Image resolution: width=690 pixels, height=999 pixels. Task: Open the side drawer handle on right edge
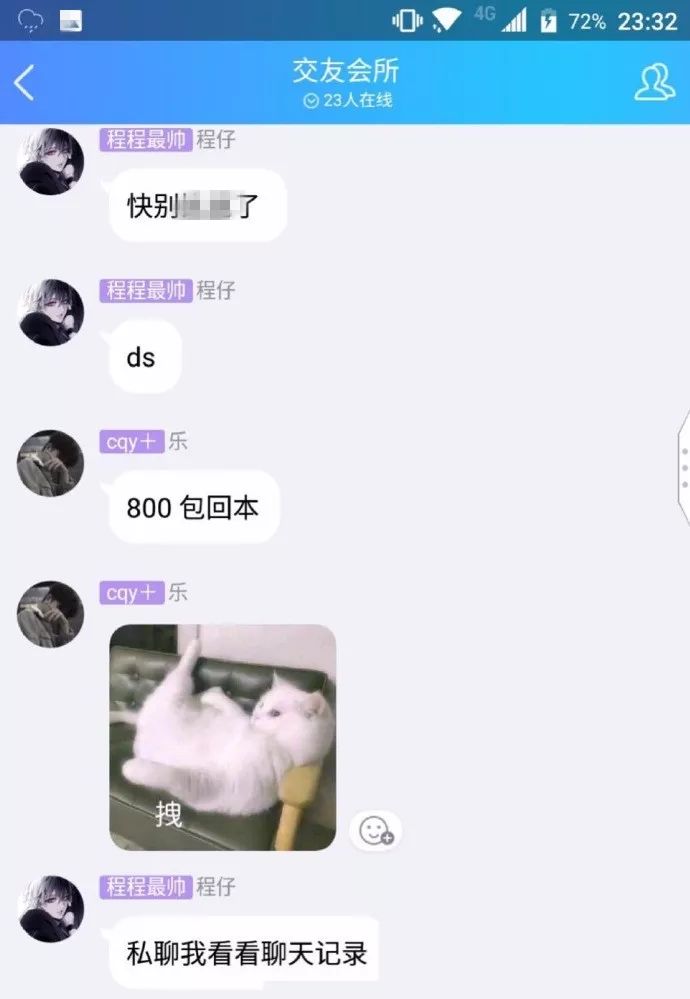pyautogui.click(x=683, y=466)
